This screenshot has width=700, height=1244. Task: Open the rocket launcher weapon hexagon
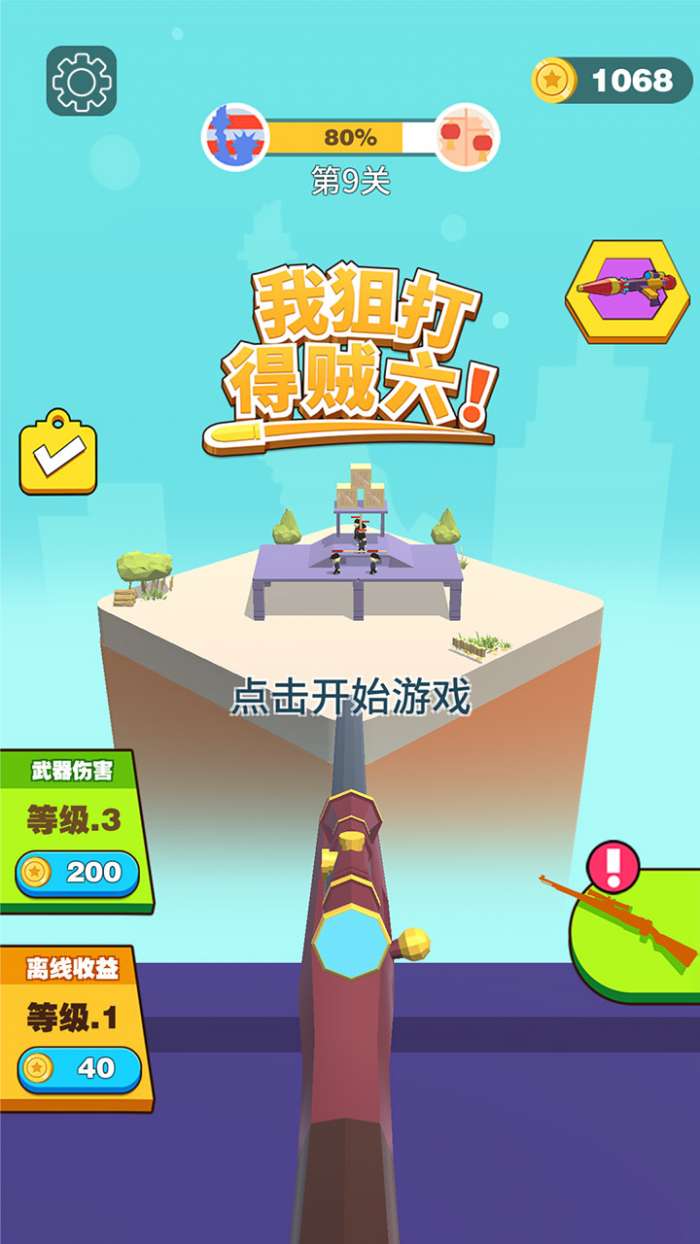(626, 290)
